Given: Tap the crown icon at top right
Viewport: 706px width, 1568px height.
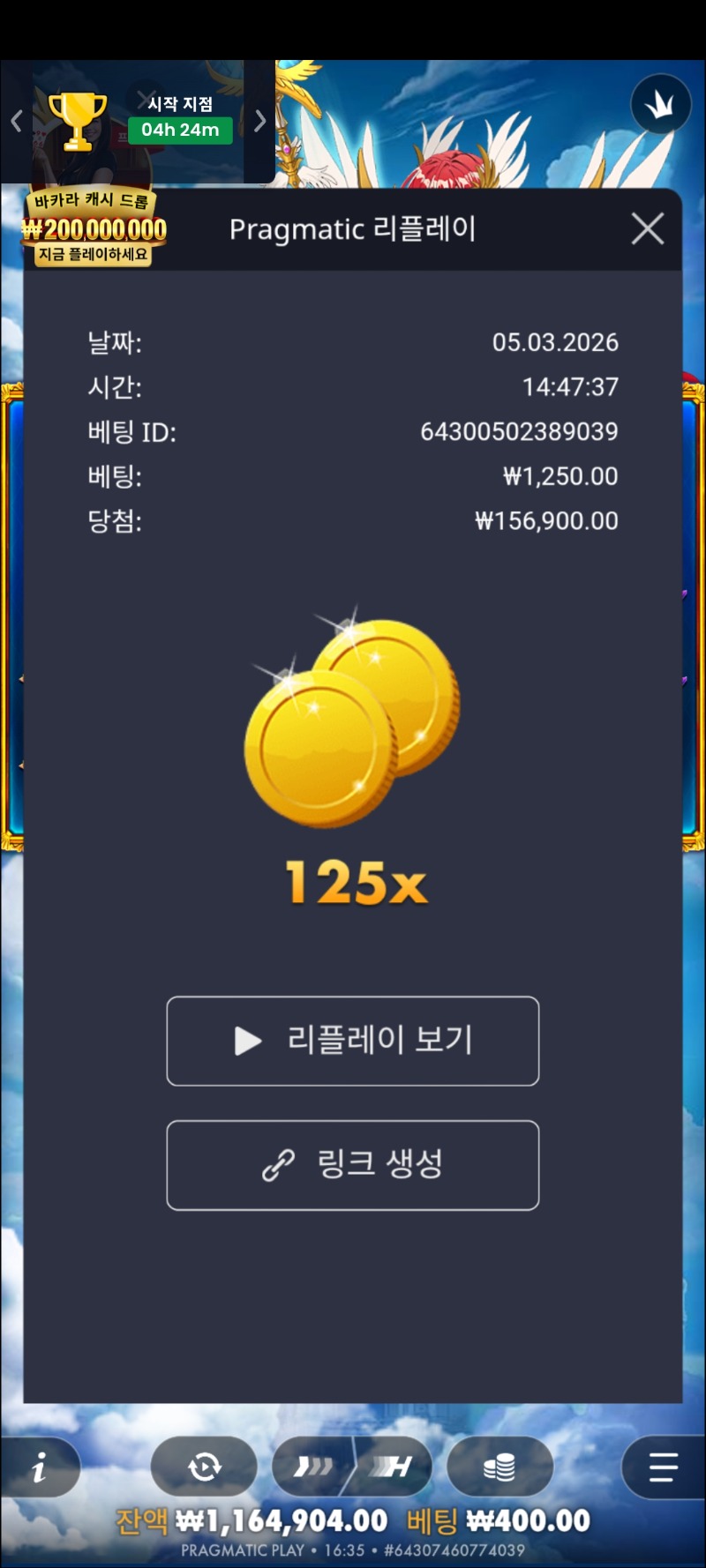Looking at the screenshot, I should [660, 105].
